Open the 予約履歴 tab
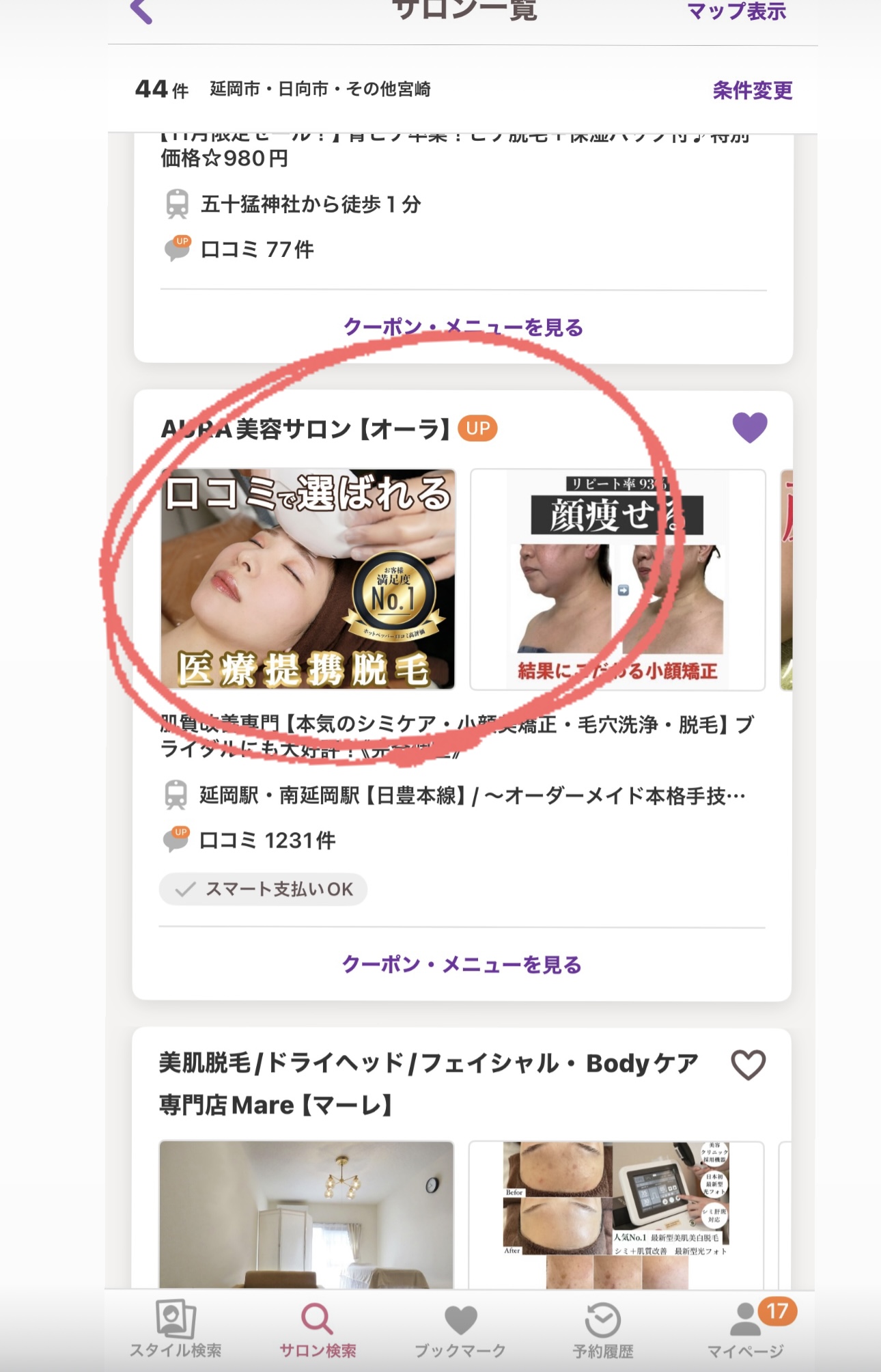The height and width of the screenshot is (1372, 881). click(602, 1330)
